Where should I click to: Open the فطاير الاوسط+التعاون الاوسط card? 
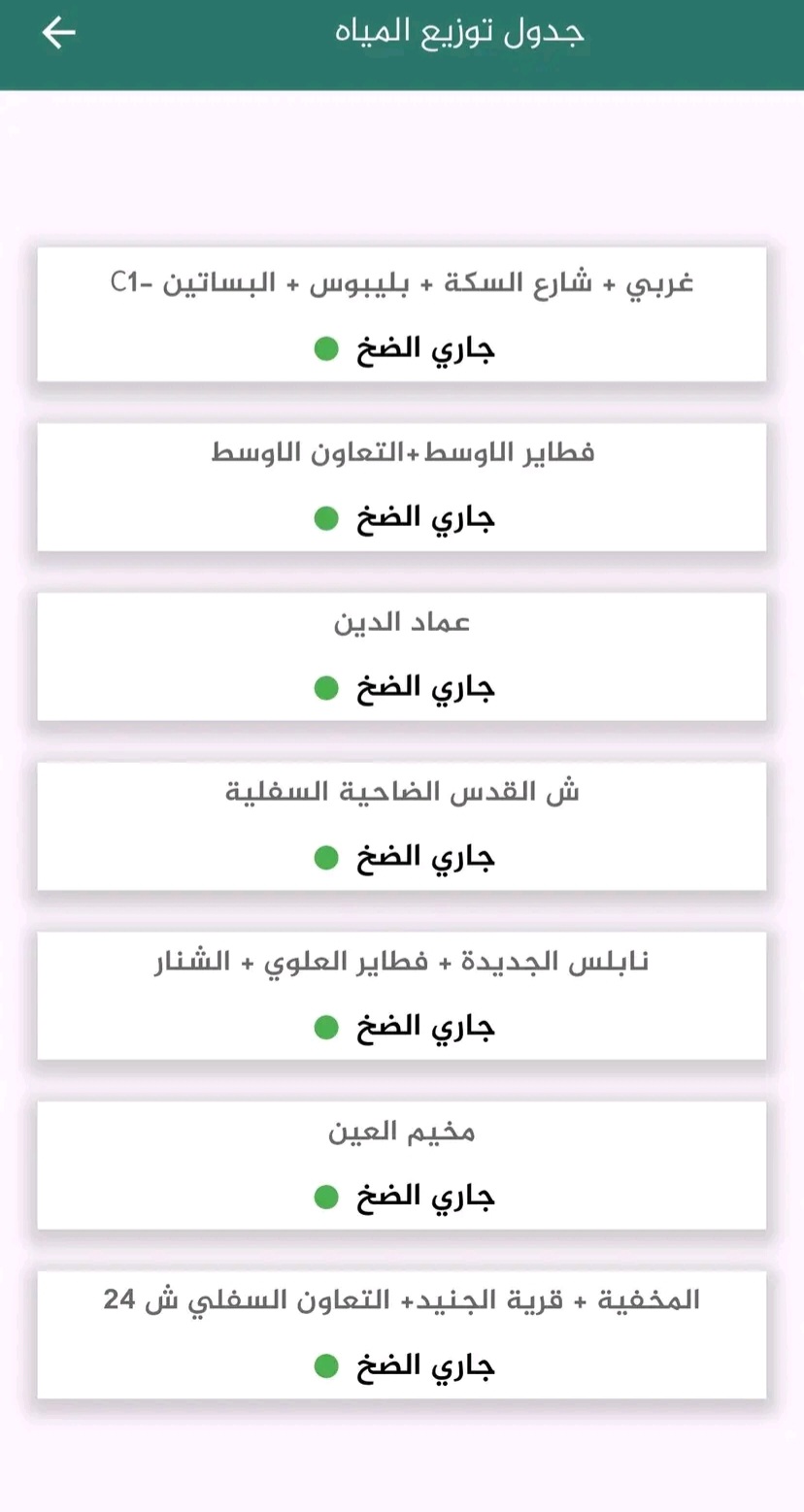[x=401, y=485]
